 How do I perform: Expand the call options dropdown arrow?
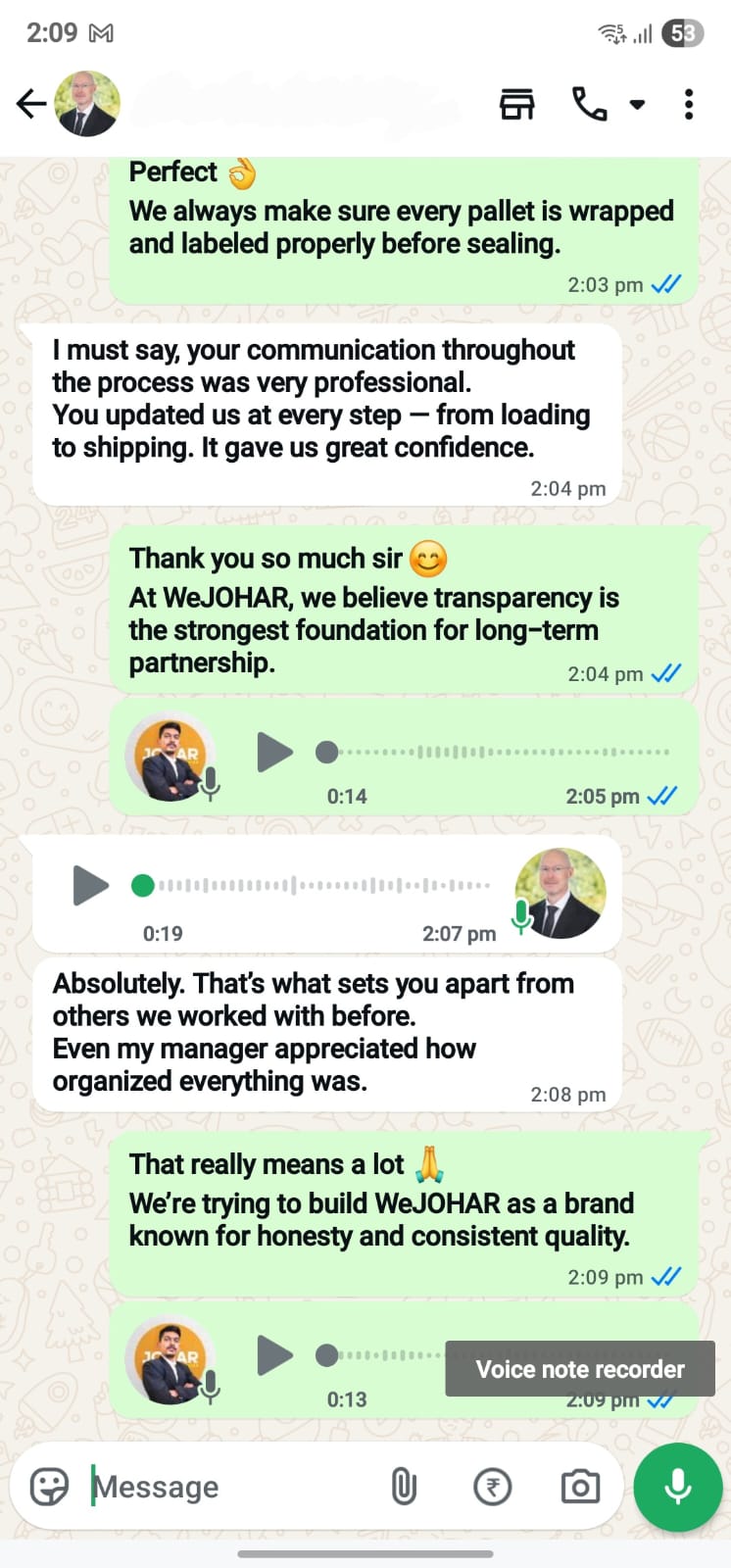(x=637, y=104)
